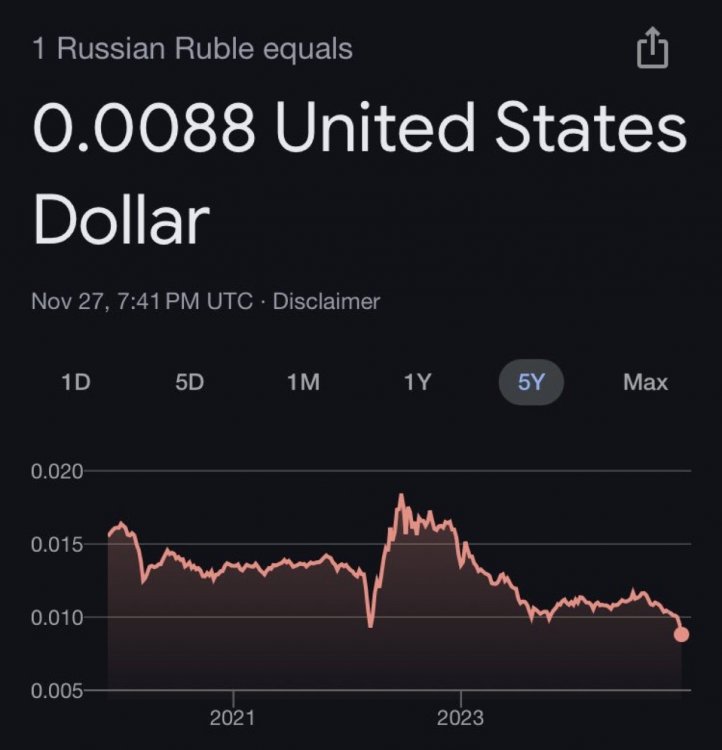The height and width of the screenshot is (750, 722).
Task: View the Max time range
Action: point(645,382)
